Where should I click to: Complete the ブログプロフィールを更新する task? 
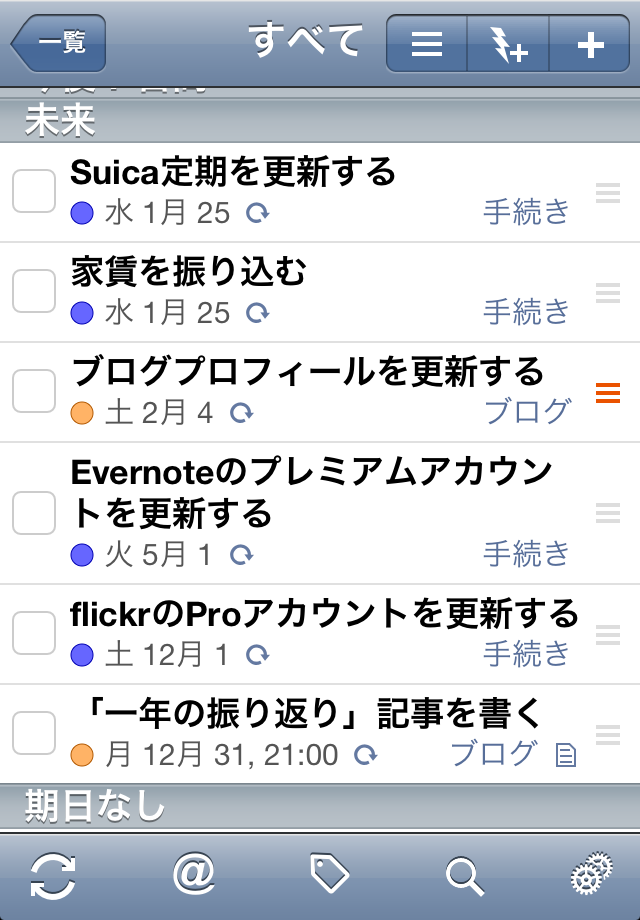(x=34, y=391)
